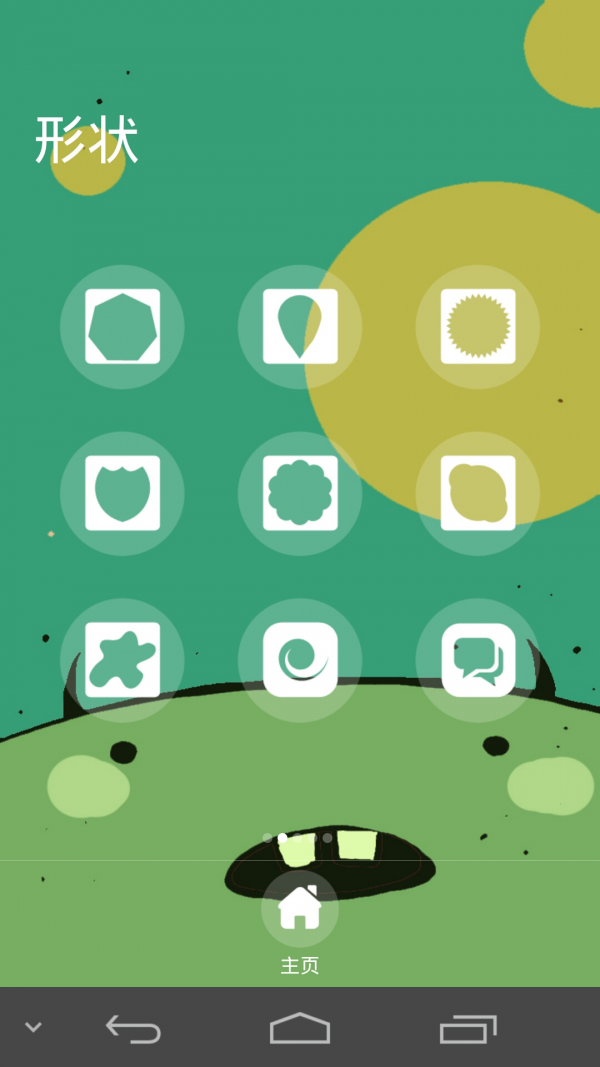Tap the system back button

(133, 1028)
